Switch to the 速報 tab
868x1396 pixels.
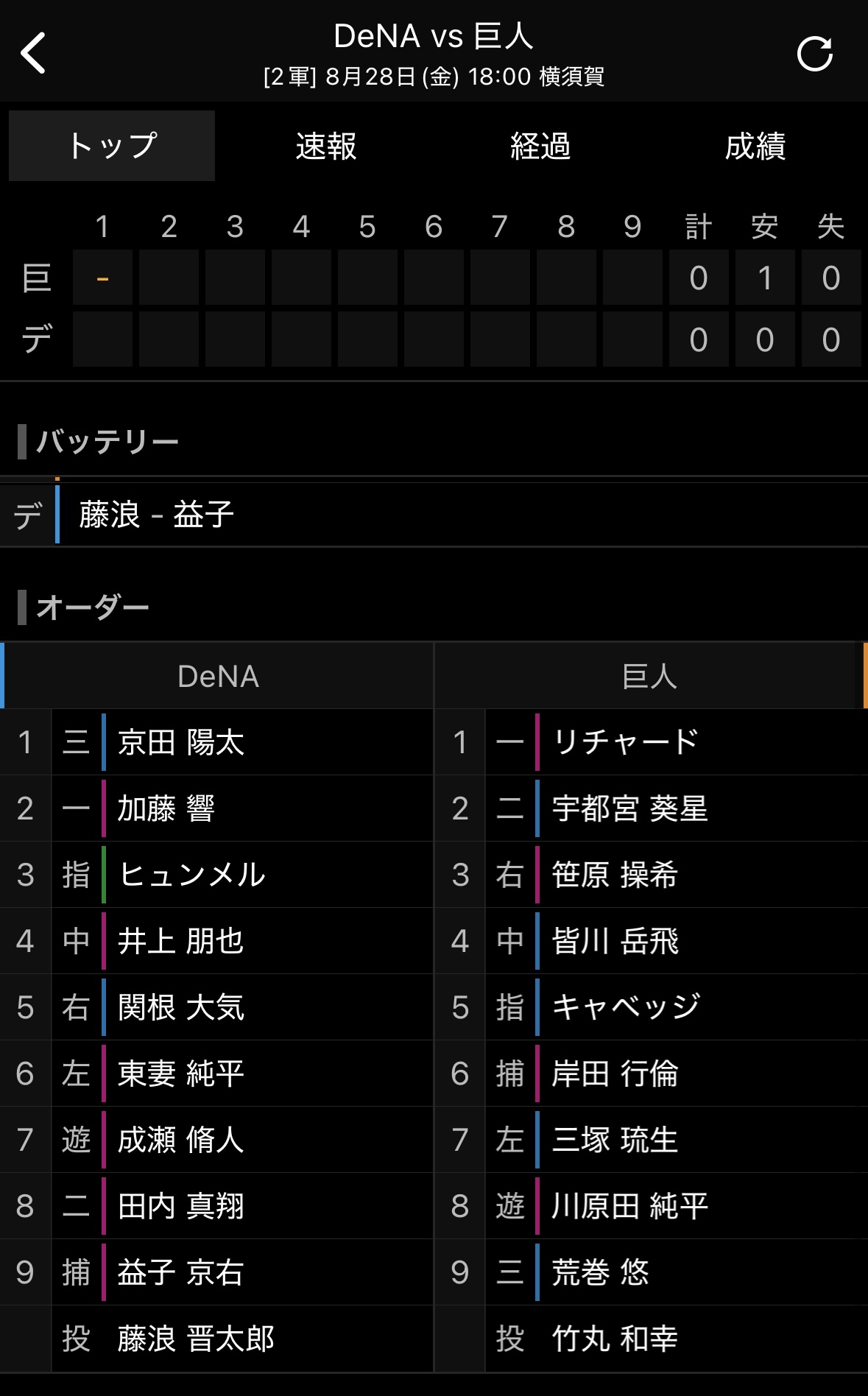pos(326,146)
